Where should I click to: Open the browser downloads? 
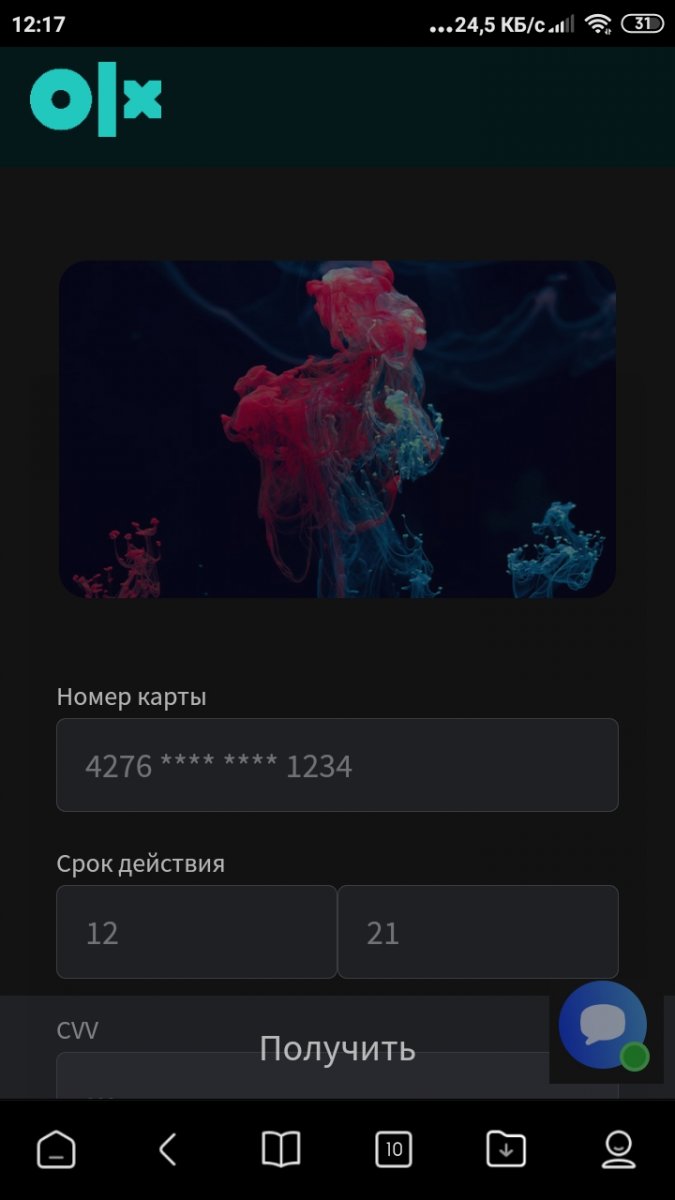coord(506,1150)
